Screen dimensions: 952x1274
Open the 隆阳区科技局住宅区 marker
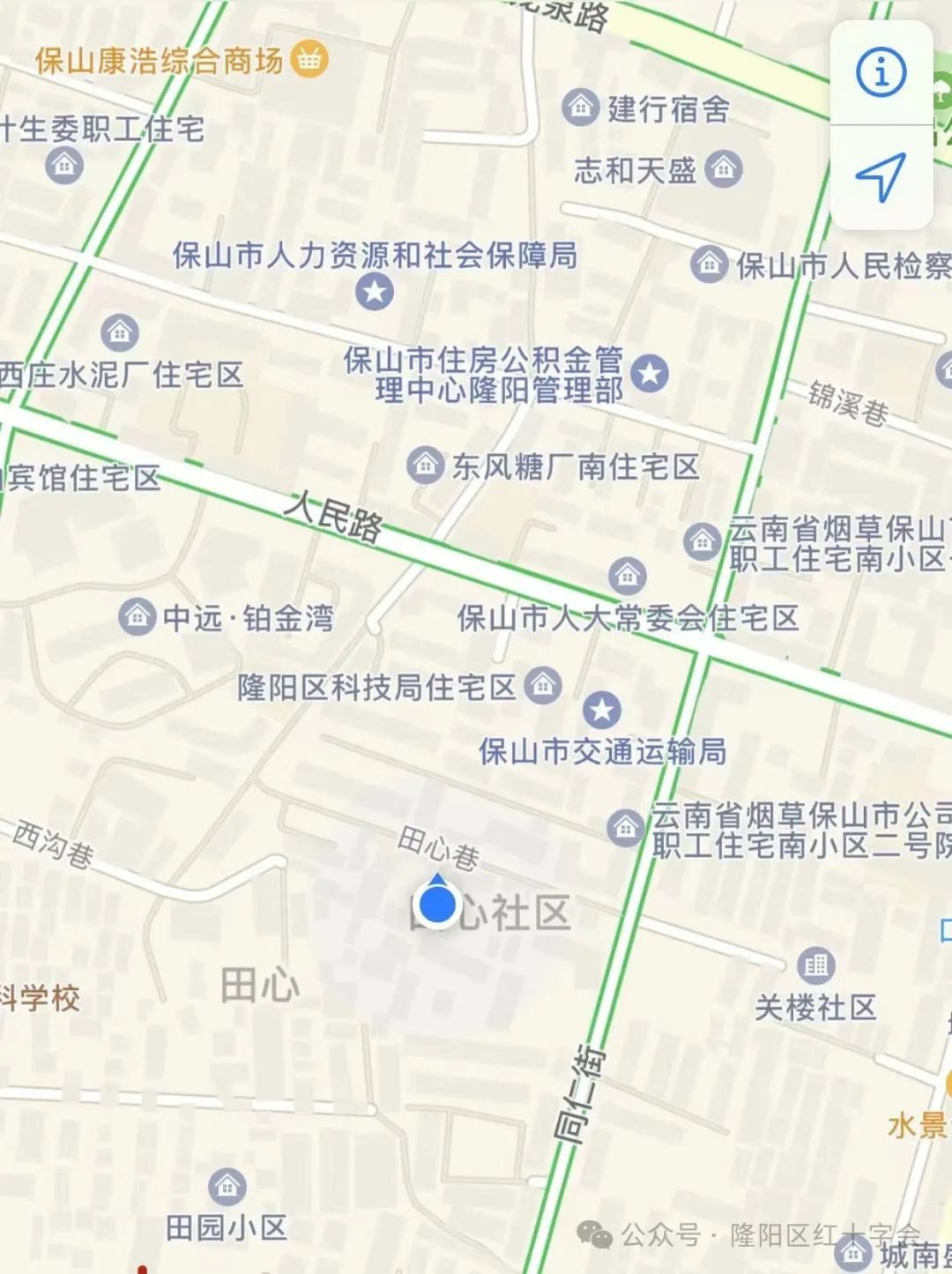[x=543, y=685]
